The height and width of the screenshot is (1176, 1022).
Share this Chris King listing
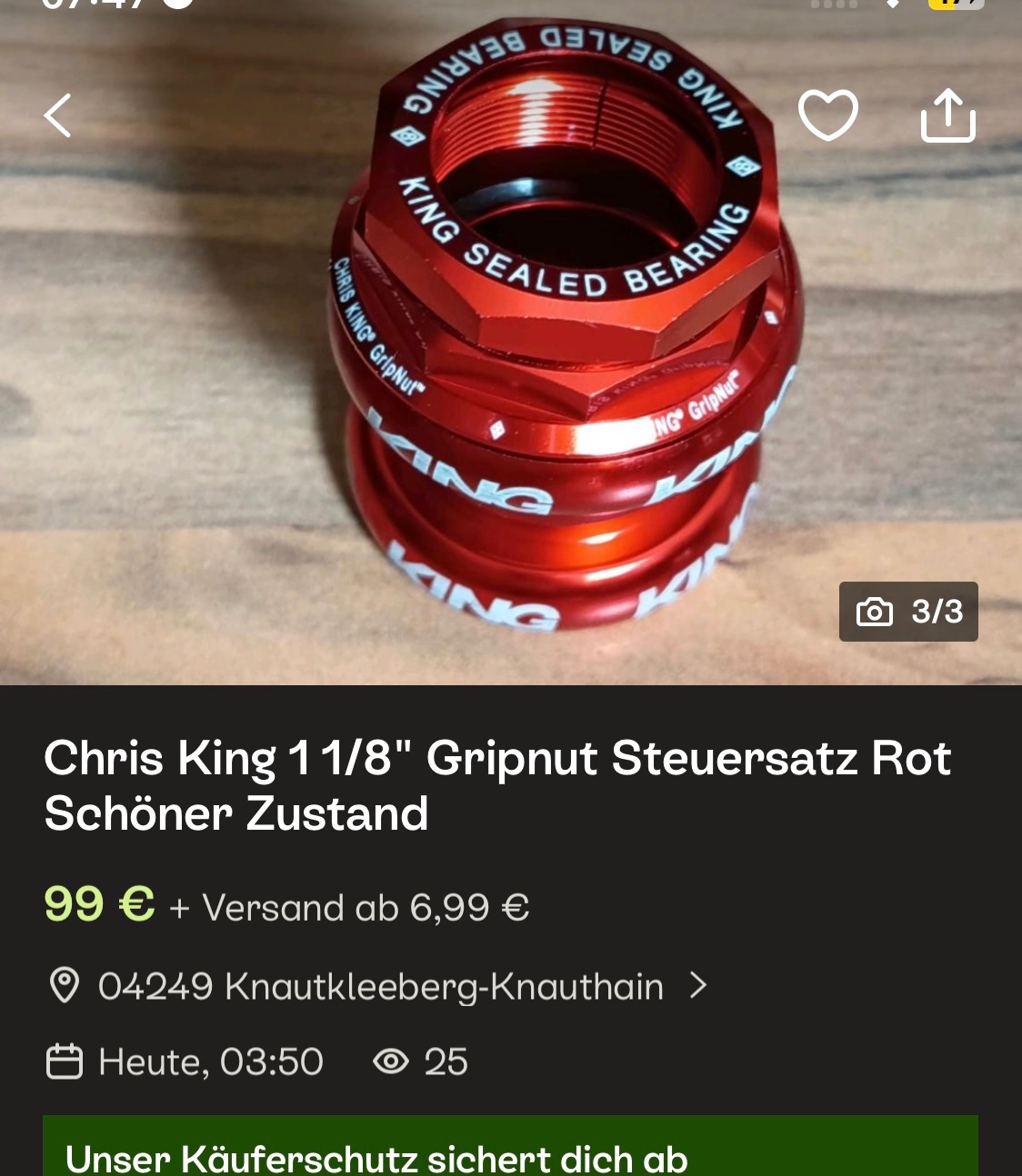(947, 115)
